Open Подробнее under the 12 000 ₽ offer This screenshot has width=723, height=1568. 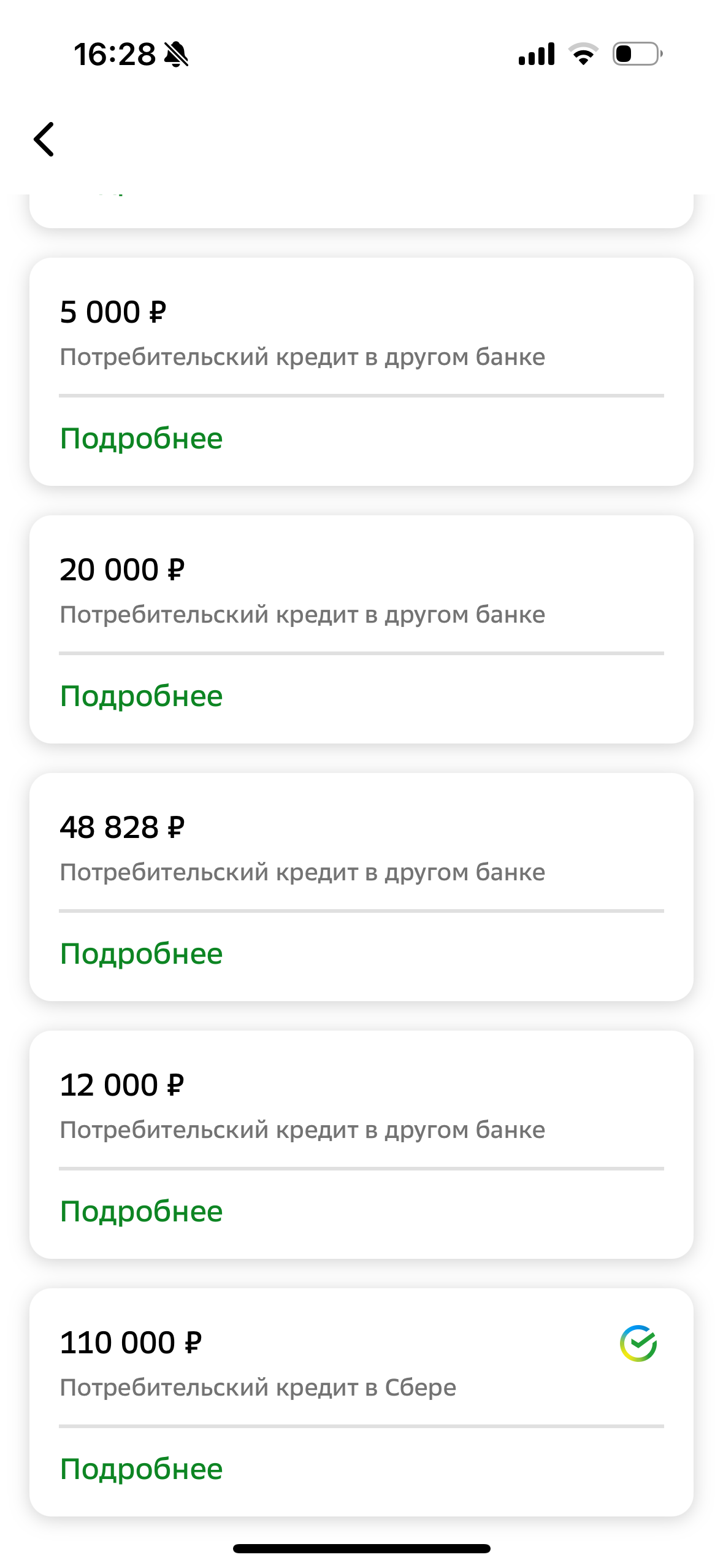142,1210
